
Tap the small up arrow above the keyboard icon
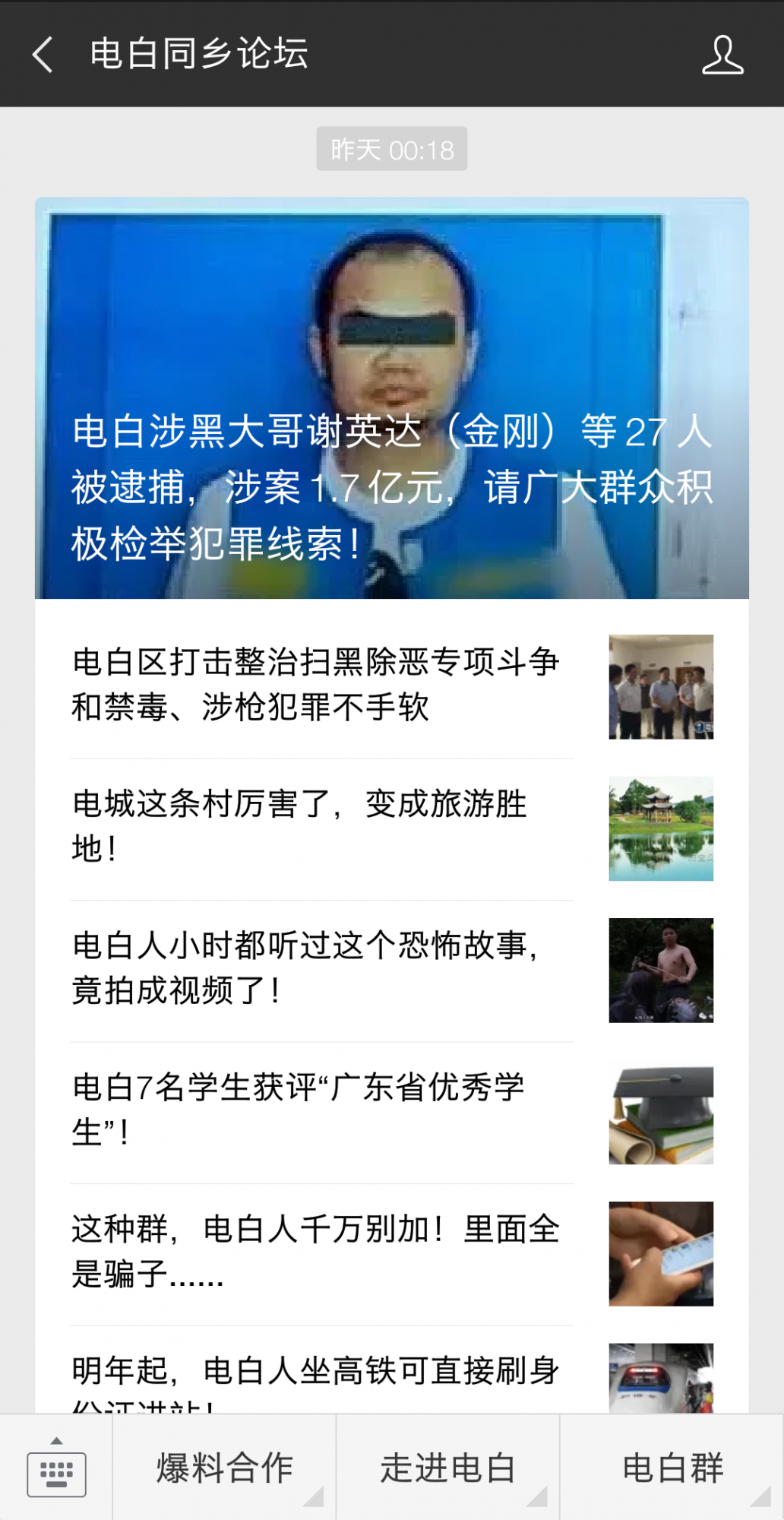click(56, 1442)
